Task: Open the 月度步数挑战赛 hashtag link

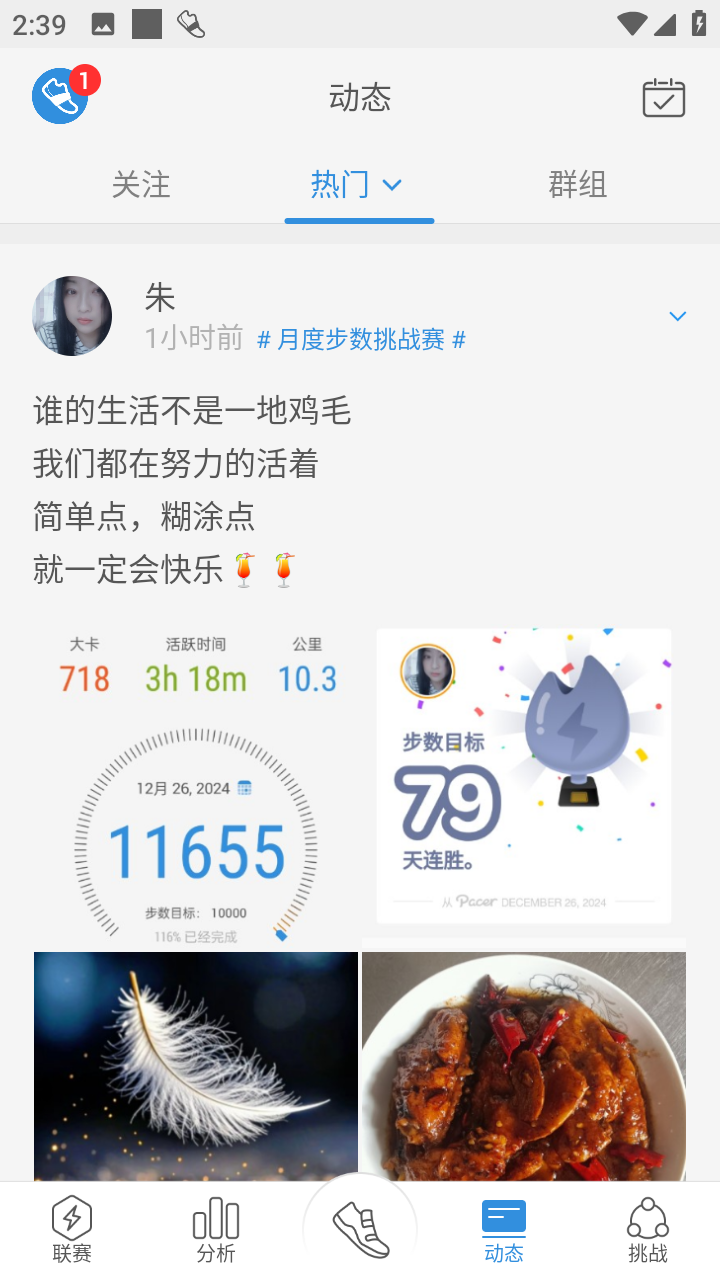Action: point(361,340)
